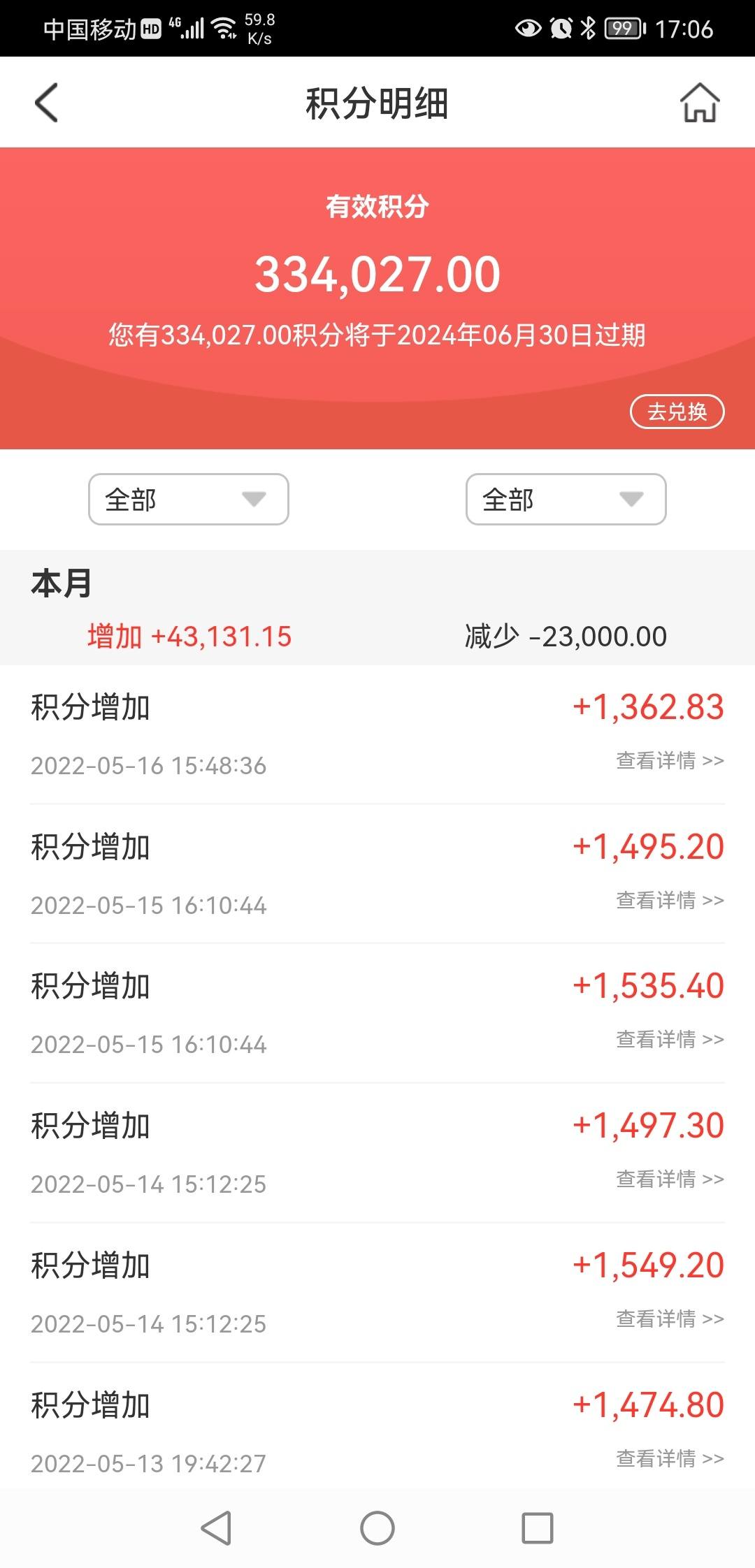Screen dimensions: 755x1568
Task: Go back from the 积分明细 page
Action: tap(46, 103)
